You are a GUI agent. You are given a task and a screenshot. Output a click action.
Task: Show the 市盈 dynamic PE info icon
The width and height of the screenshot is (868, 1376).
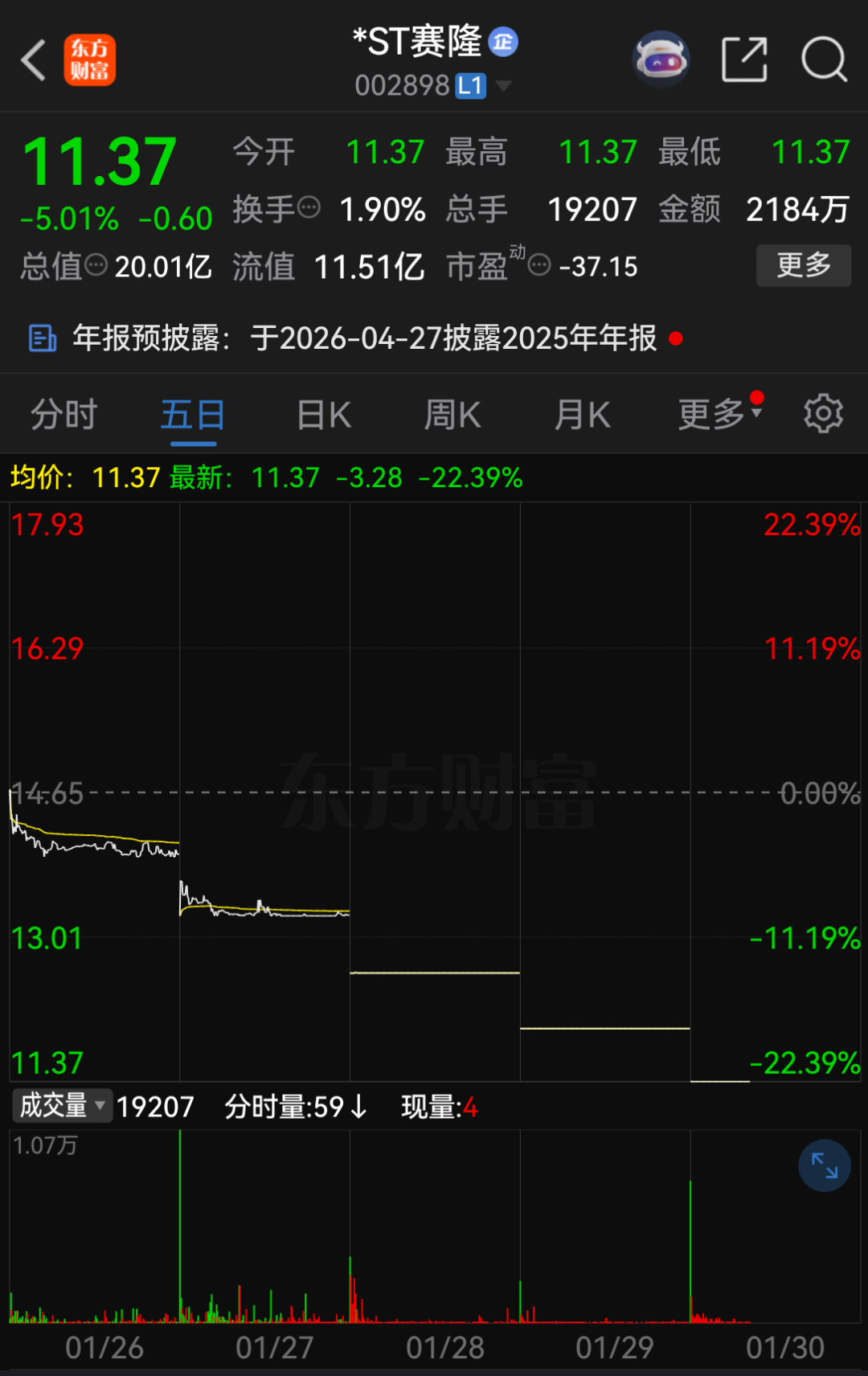540,265
